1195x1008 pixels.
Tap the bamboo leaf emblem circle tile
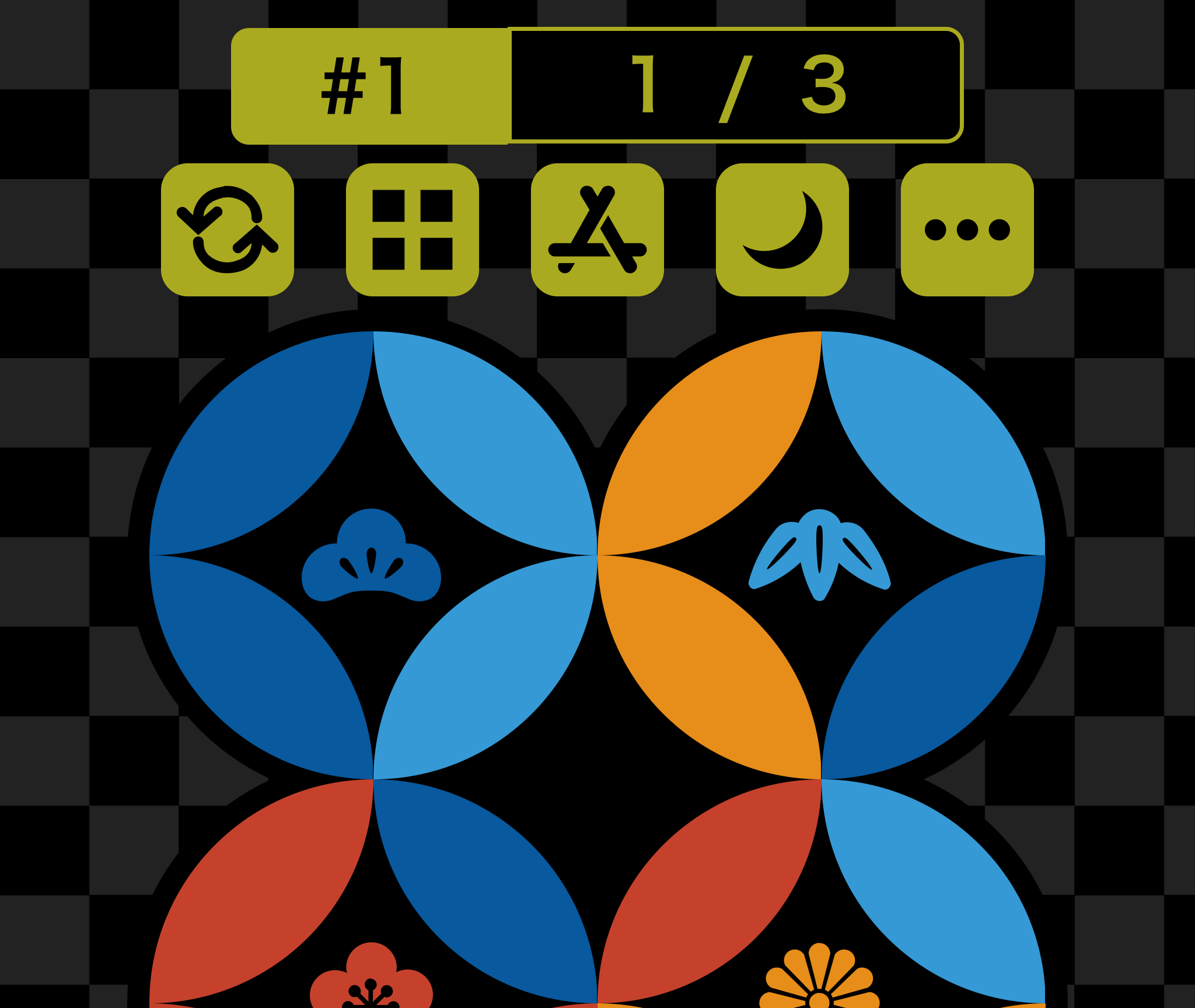[x=820, y=555]
